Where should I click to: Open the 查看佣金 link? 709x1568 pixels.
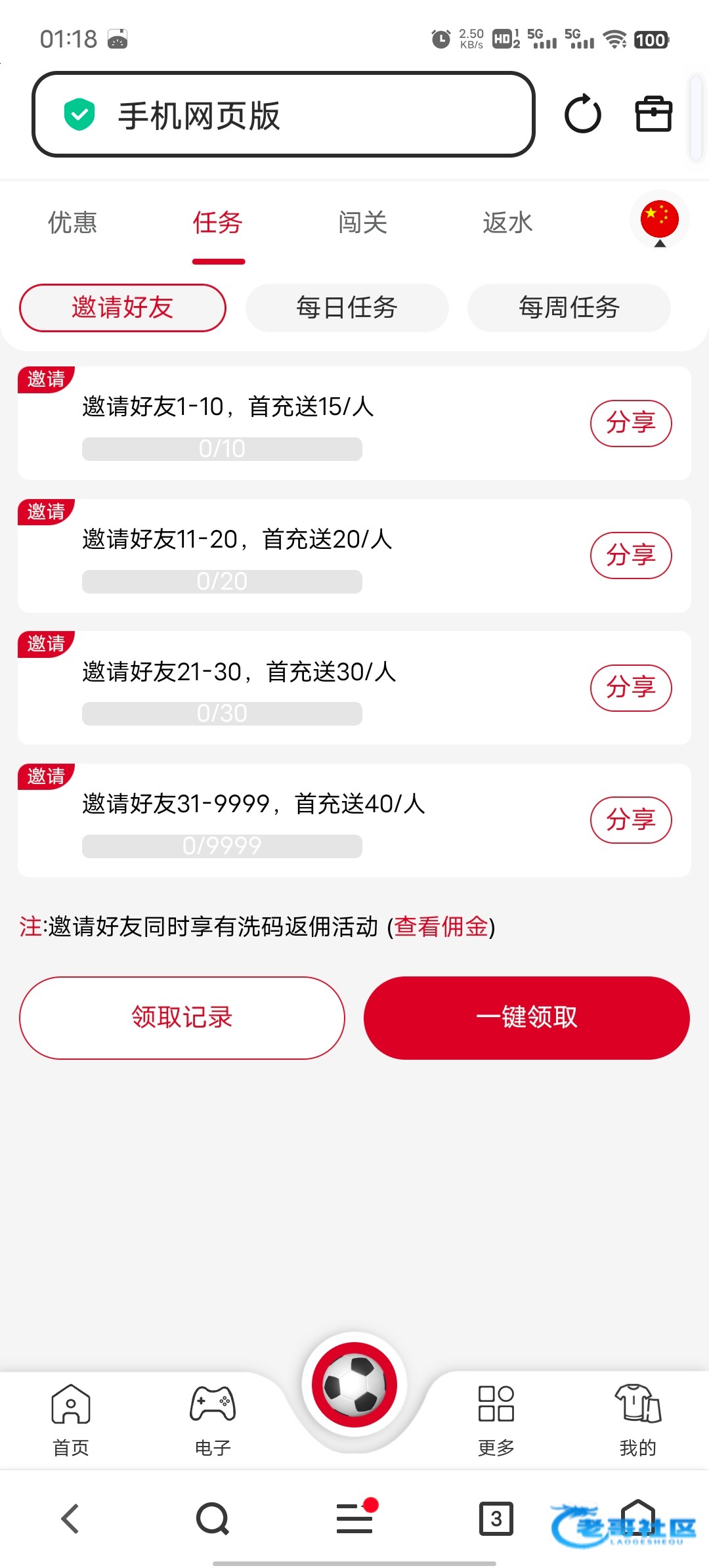click(441, 926)
